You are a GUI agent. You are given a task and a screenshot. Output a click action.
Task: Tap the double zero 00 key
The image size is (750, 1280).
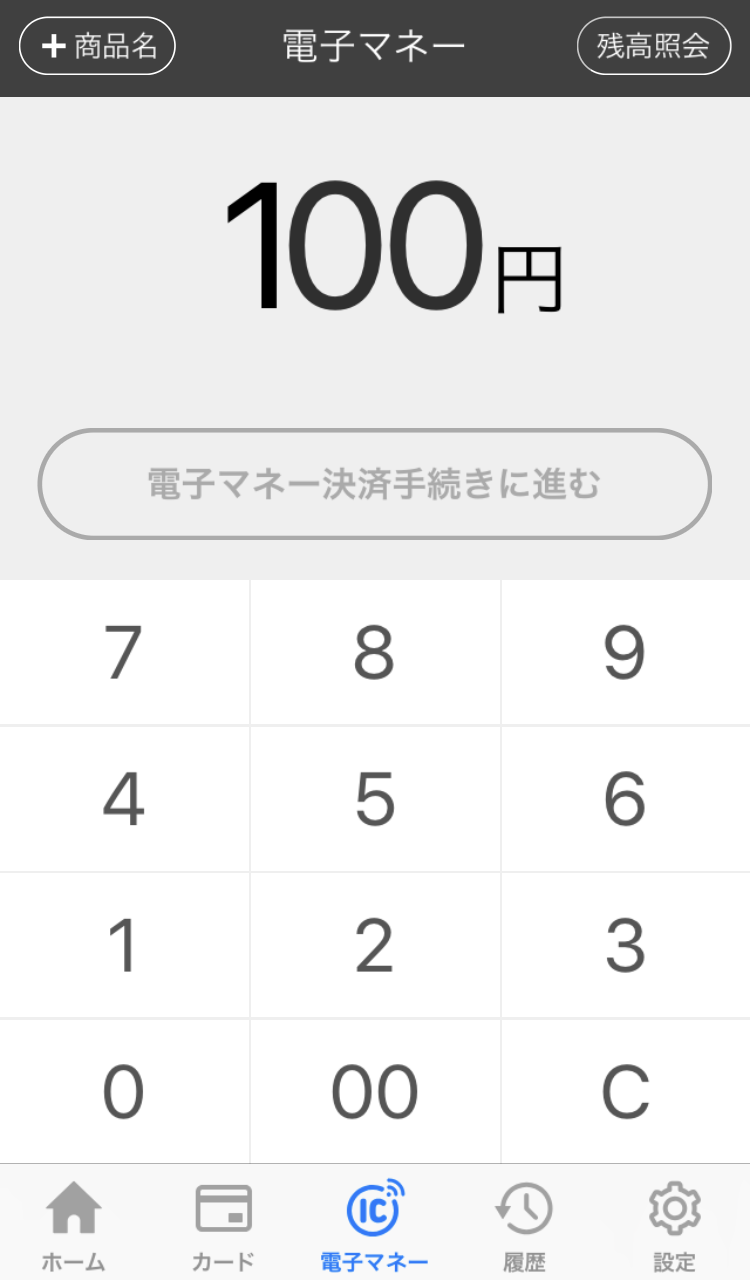[375, 1091]
